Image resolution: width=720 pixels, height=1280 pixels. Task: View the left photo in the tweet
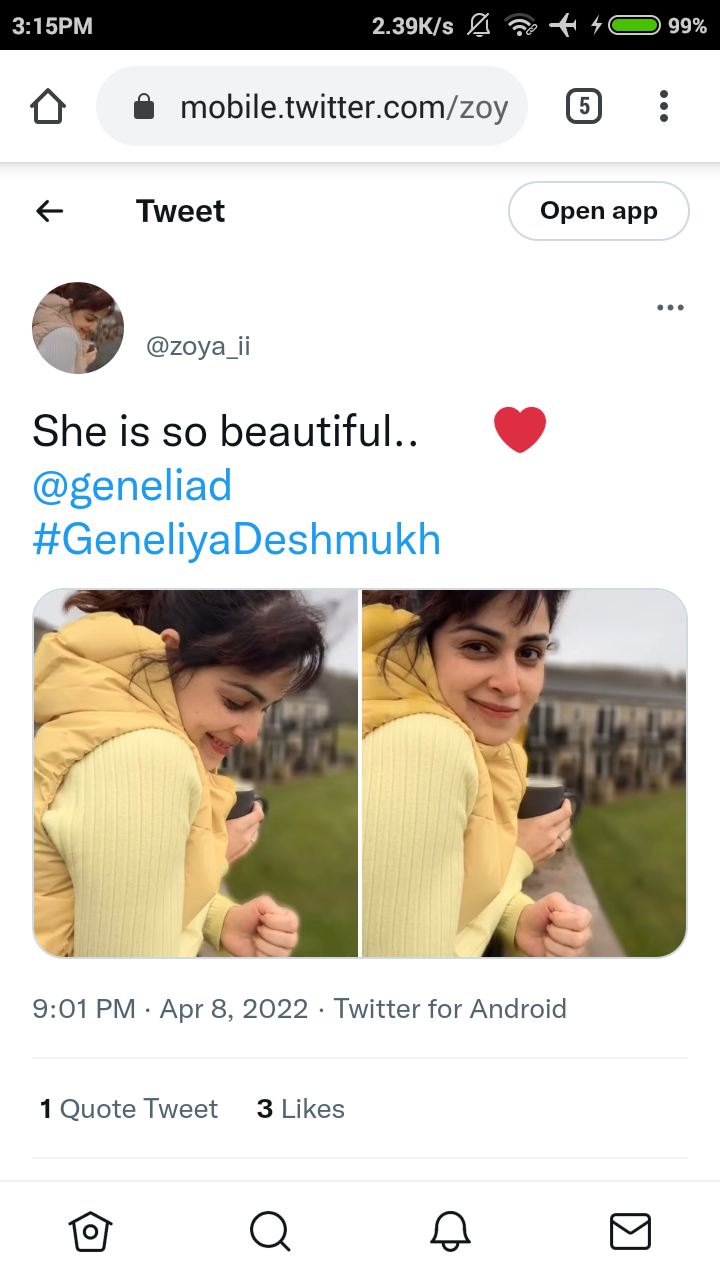(x=195, y=773)
